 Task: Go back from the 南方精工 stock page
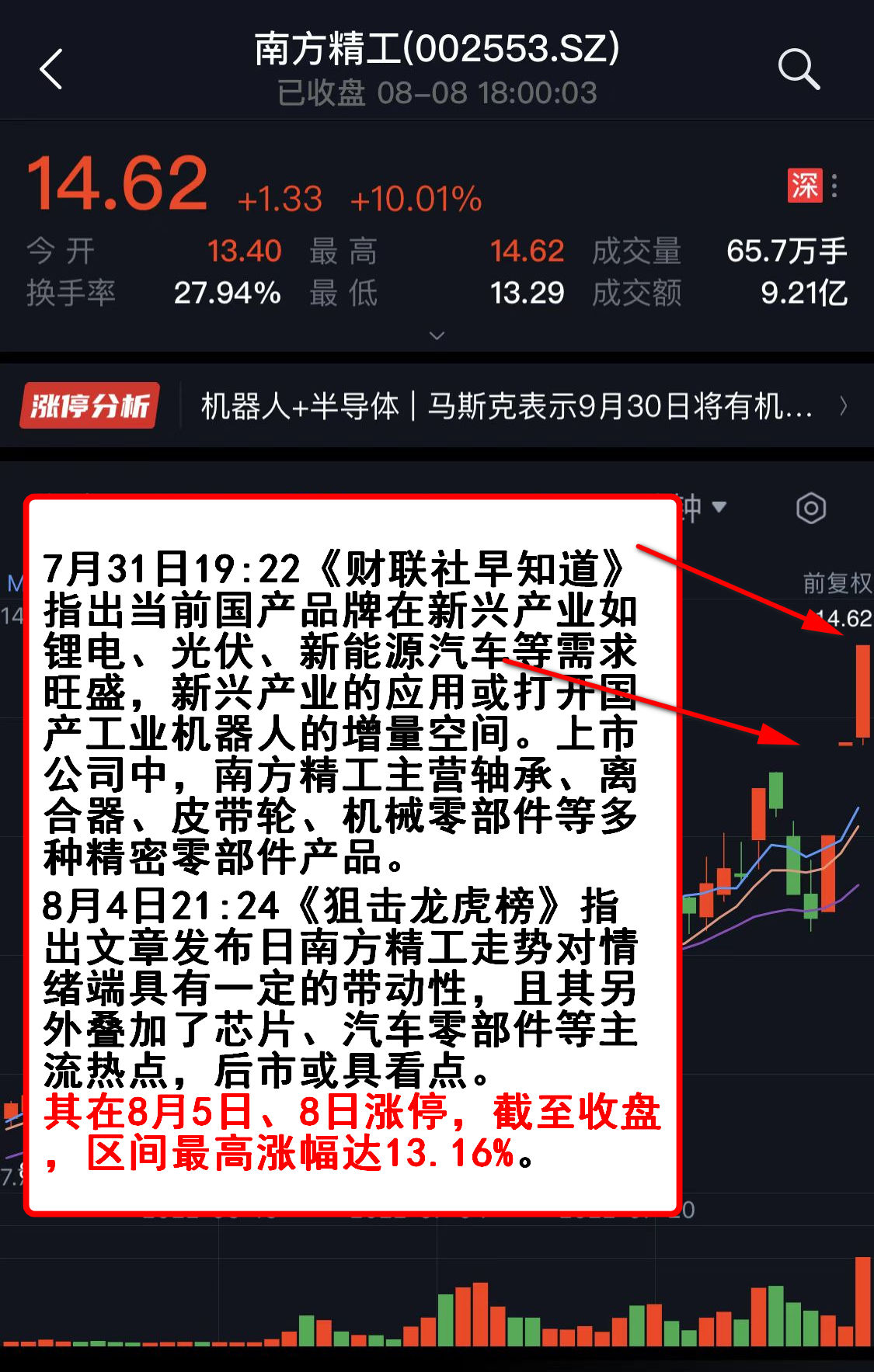click(51, 69)
